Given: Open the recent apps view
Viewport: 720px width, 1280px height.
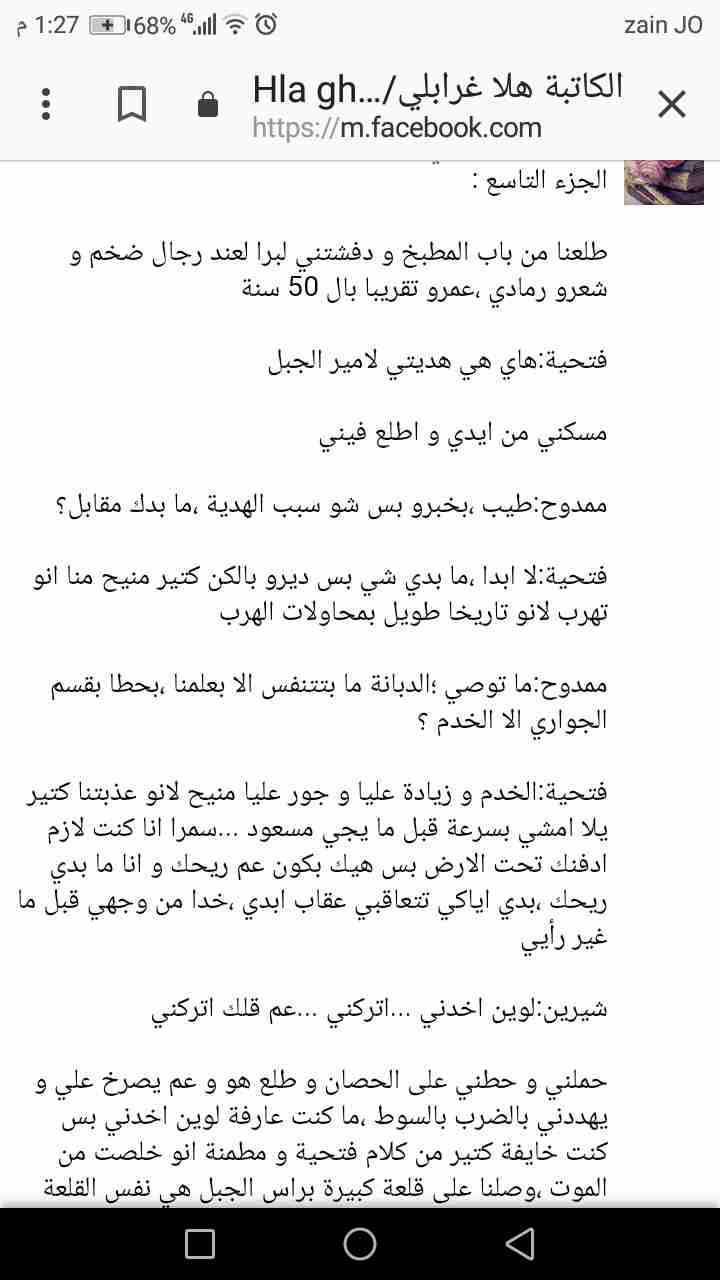Looking at the screenshot, I should click(200, 1243).
